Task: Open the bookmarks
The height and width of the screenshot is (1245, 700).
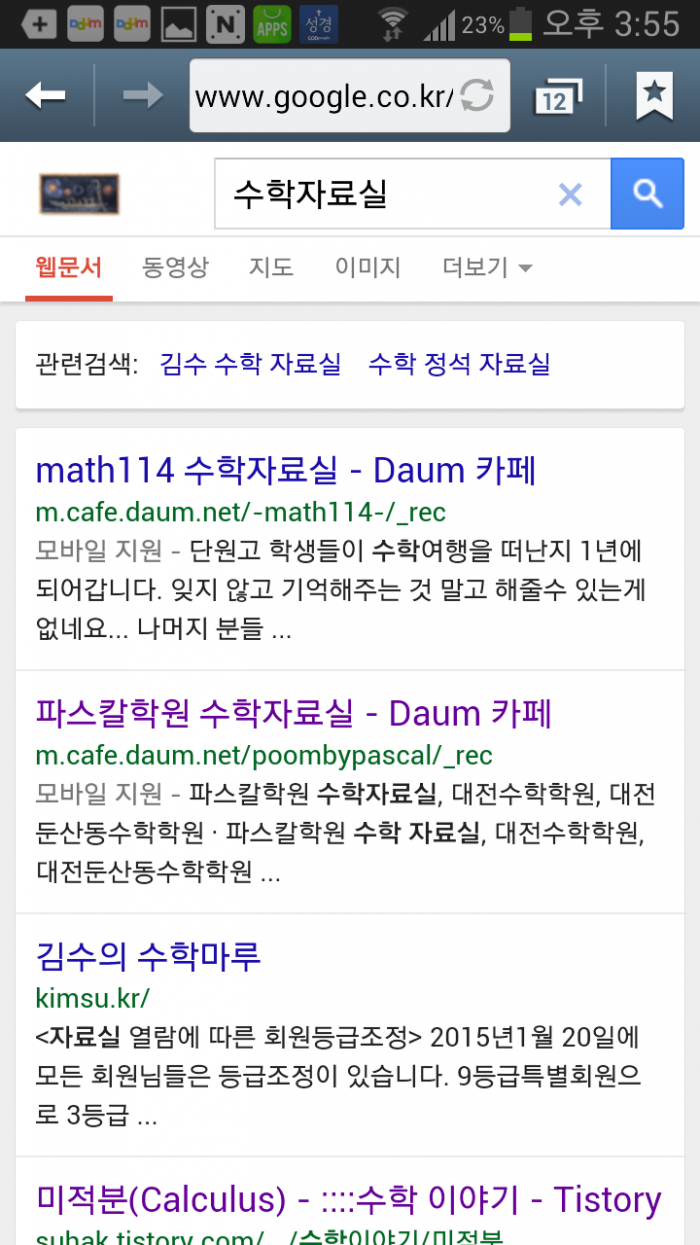Action: click(x=654, y=95)
